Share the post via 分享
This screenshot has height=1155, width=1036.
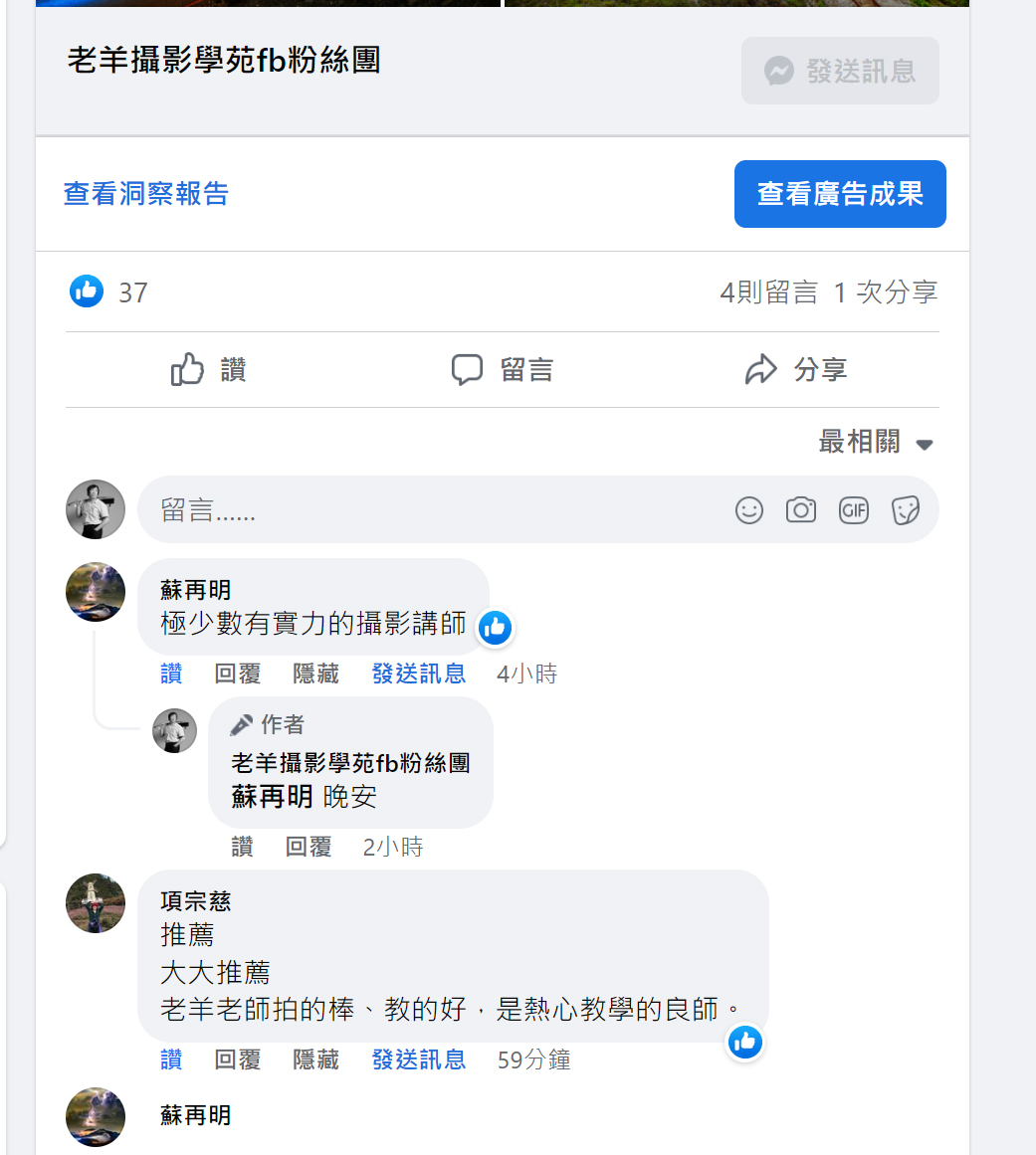coord(796,370)
